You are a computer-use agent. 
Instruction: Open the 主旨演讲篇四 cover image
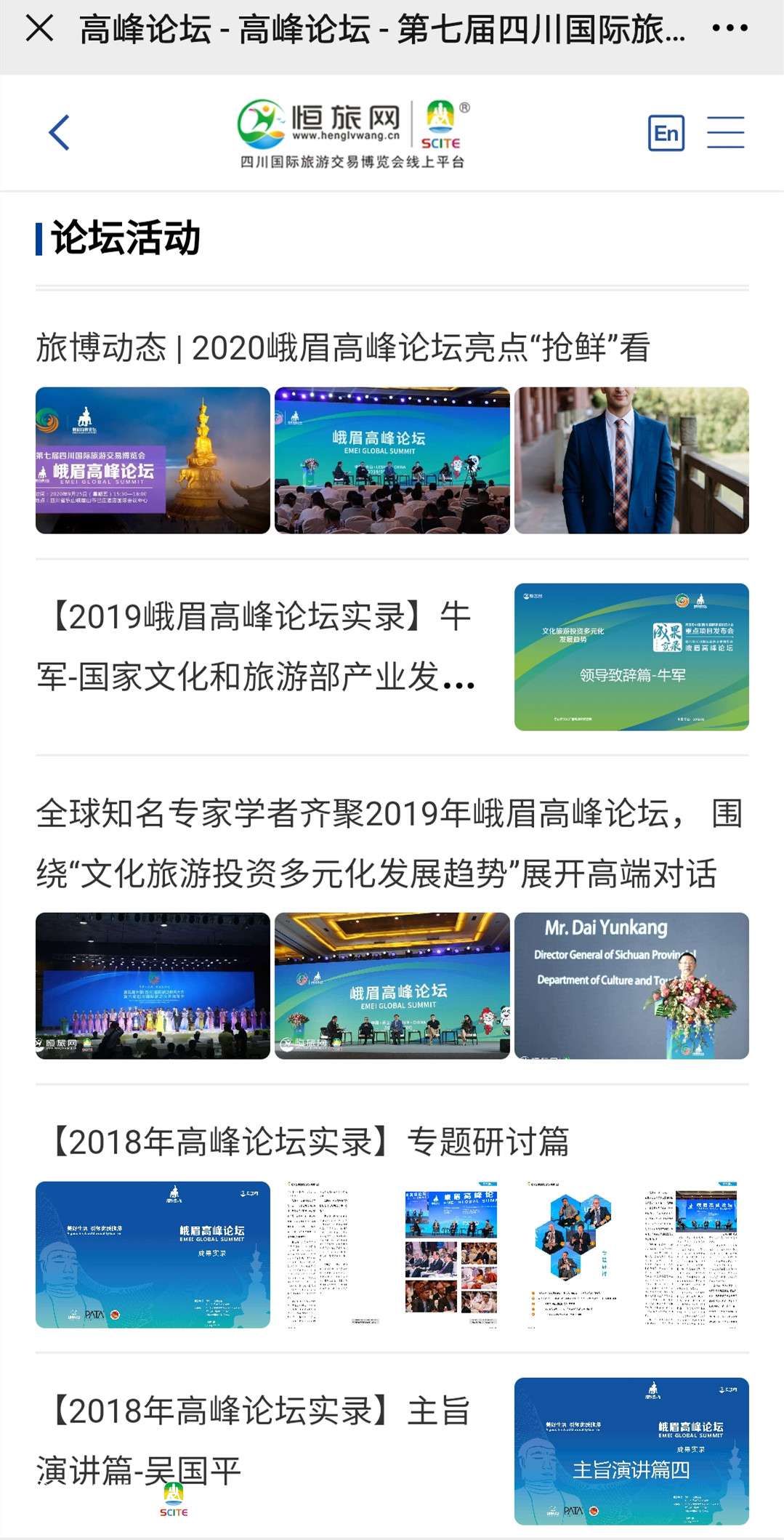(x=631, y=1451)
